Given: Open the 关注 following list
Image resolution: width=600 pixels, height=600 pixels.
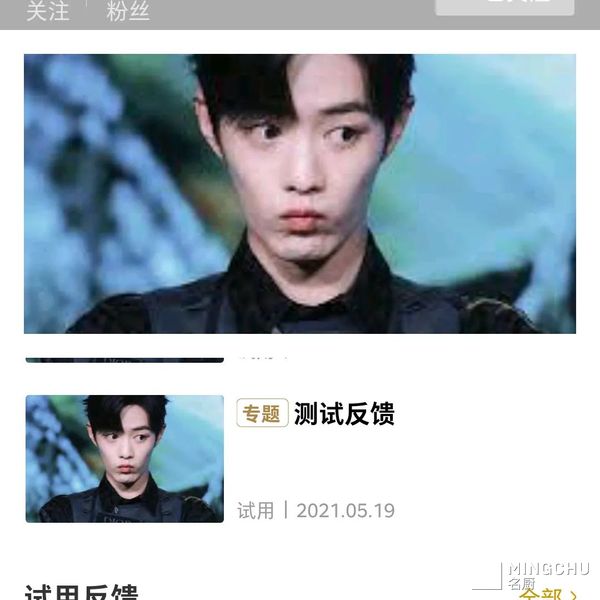Looking at the screenshot, I should (x=47, y=11).
